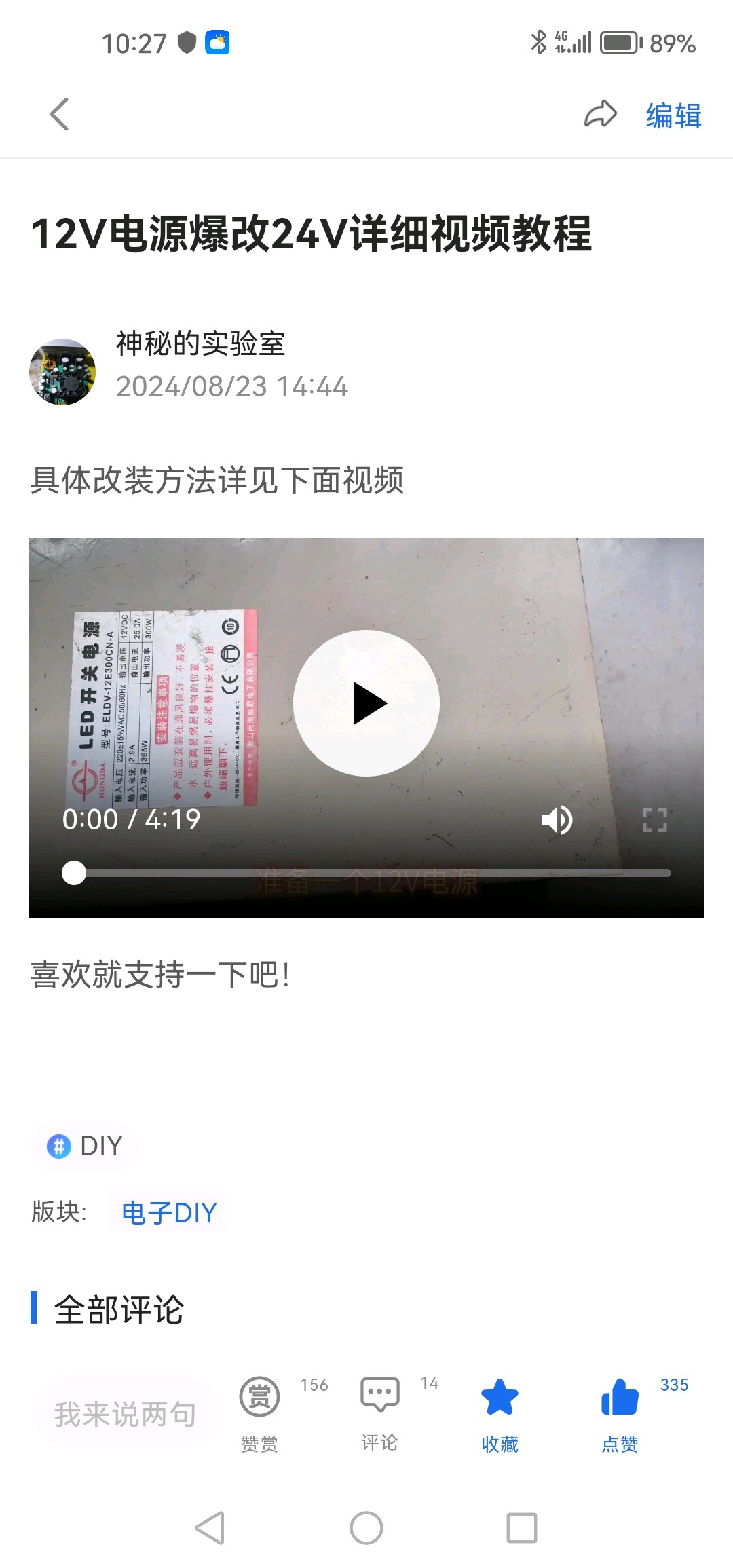The image size is (733, 1568).
Task: Open system recent apps
Action: click(521, 1529)
